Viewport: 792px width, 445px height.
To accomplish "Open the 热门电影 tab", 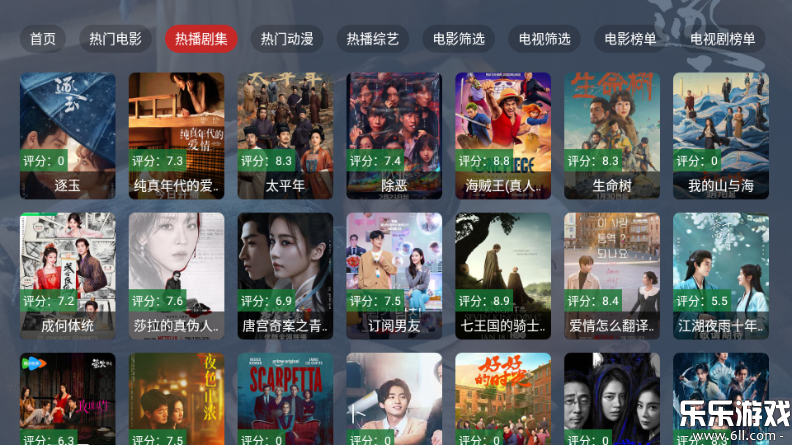I will pos(115,39).
